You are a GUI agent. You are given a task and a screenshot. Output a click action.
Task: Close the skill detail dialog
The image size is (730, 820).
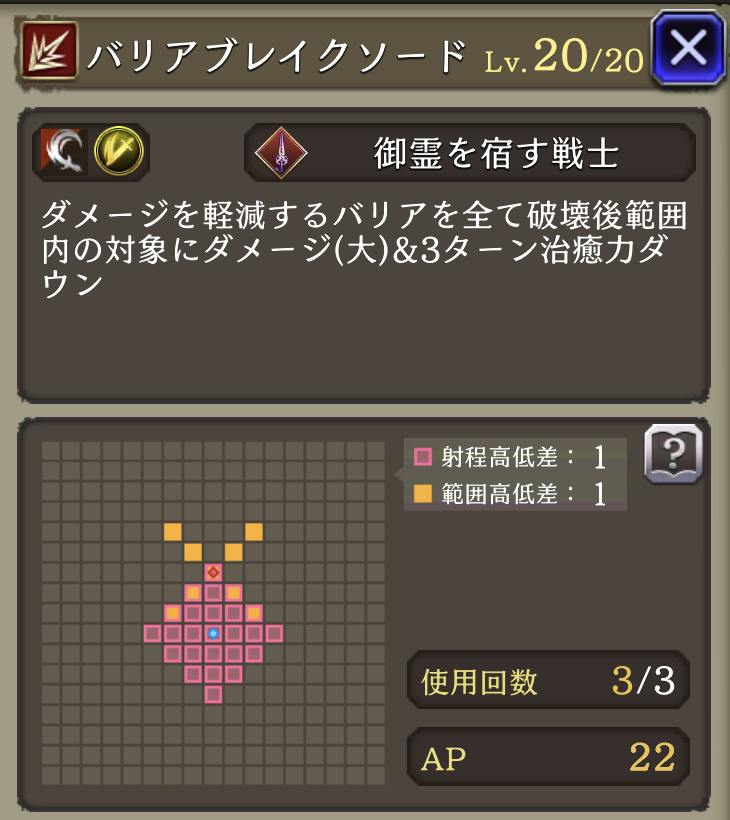[687, 47]
